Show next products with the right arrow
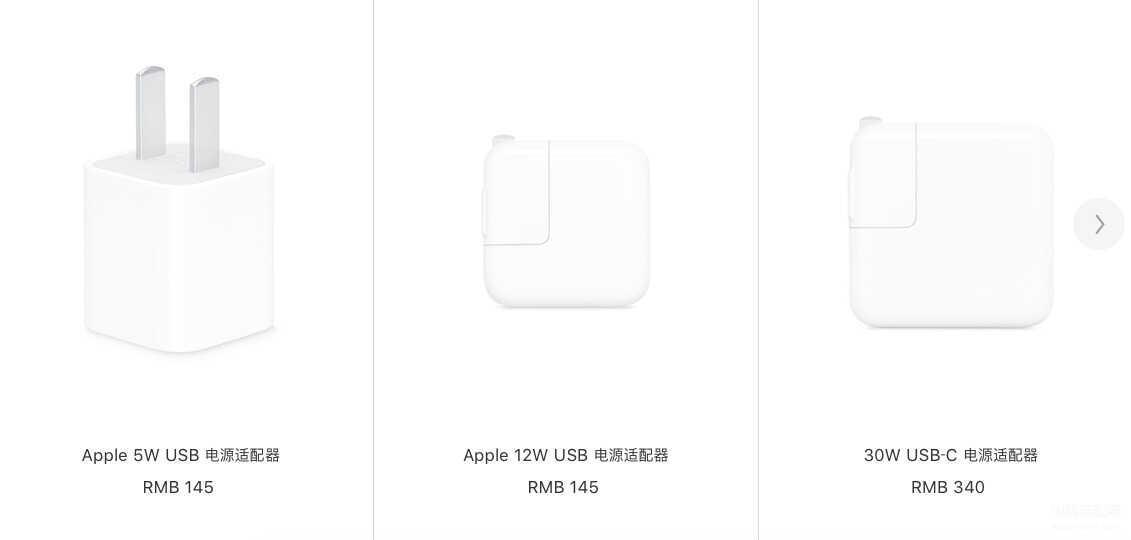This screenshot has width=1131, height=540. tap(1098, 224)
